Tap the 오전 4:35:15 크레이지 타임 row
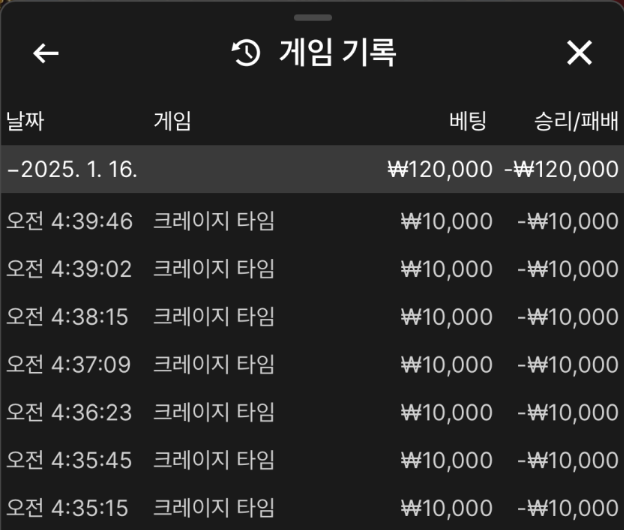 point(312,508)
